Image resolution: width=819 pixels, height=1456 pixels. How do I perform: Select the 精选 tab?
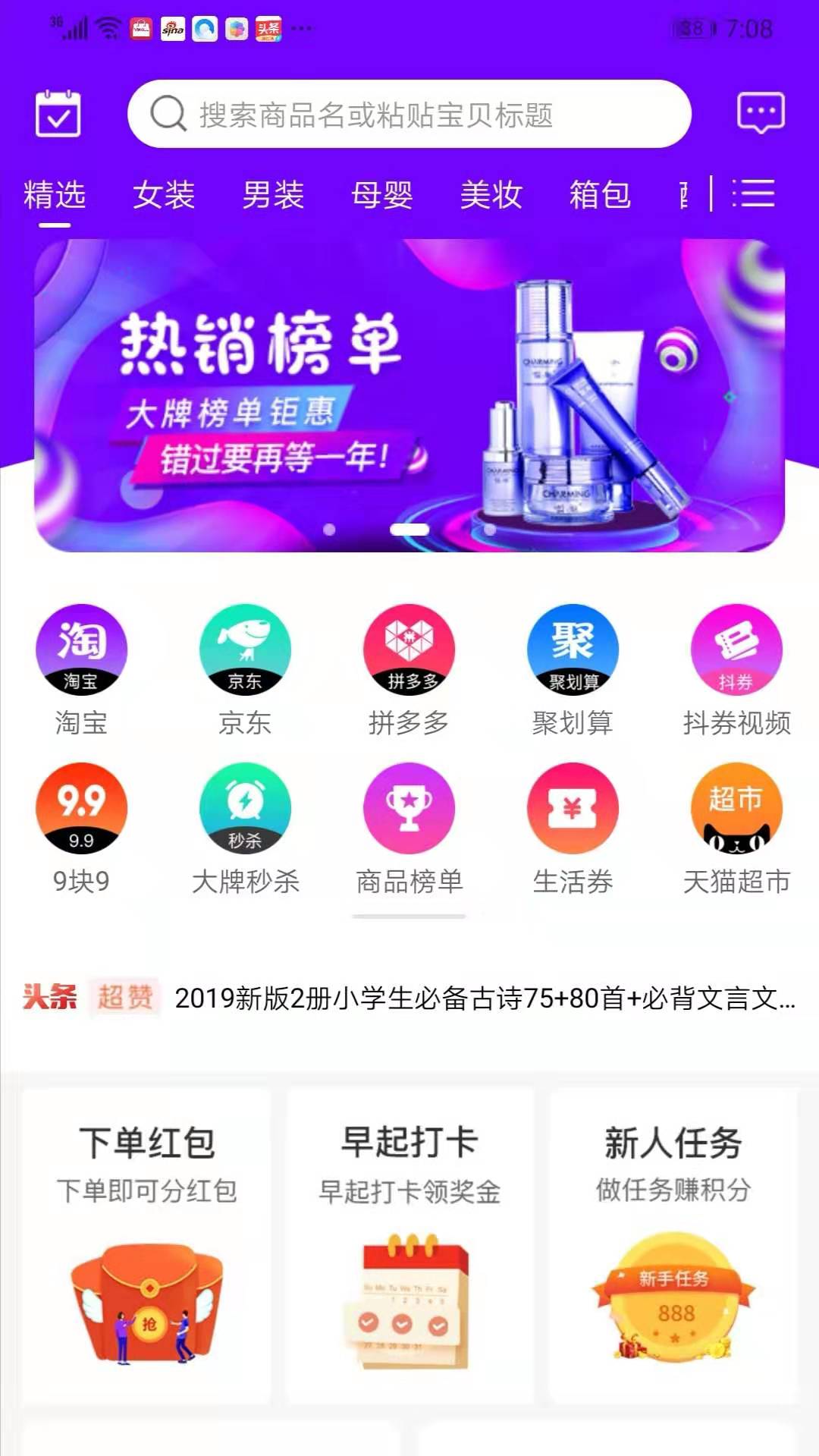55,195
